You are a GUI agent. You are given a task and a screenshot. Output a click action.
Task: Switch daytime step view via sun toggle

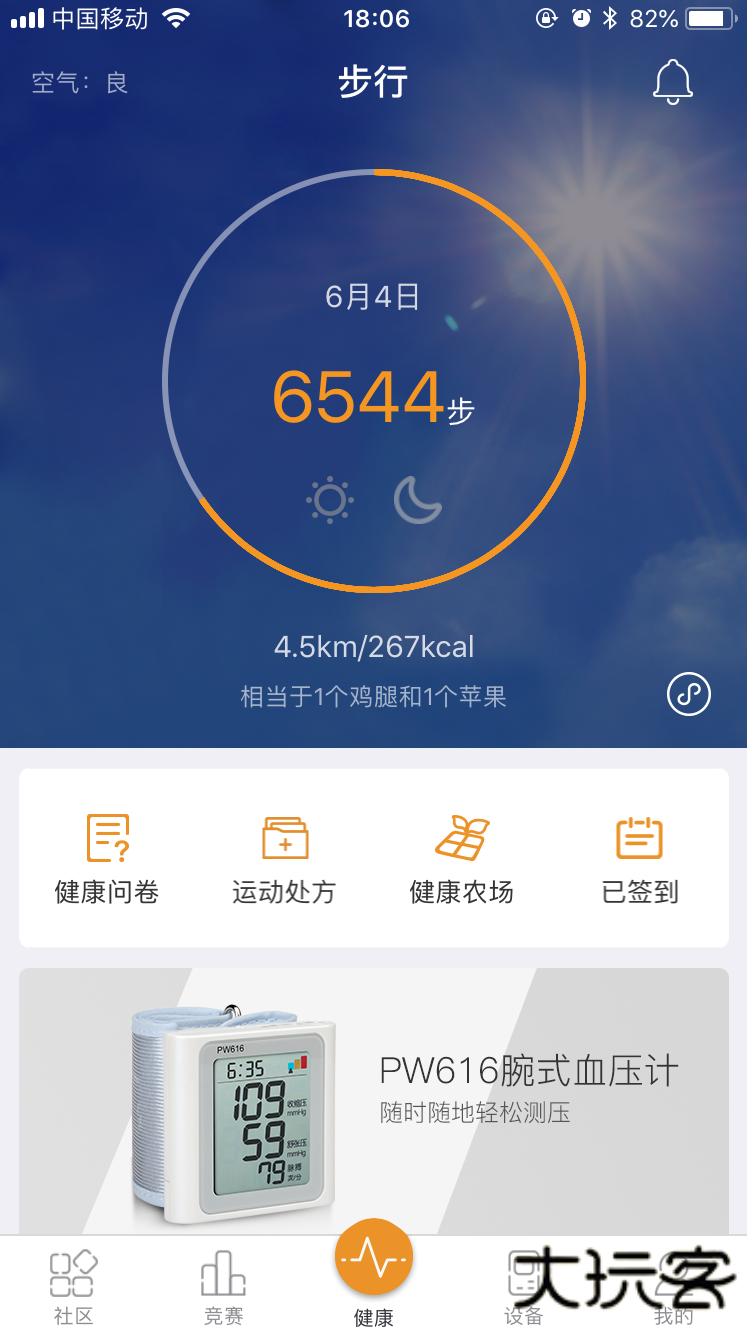(x=330, y=500)
